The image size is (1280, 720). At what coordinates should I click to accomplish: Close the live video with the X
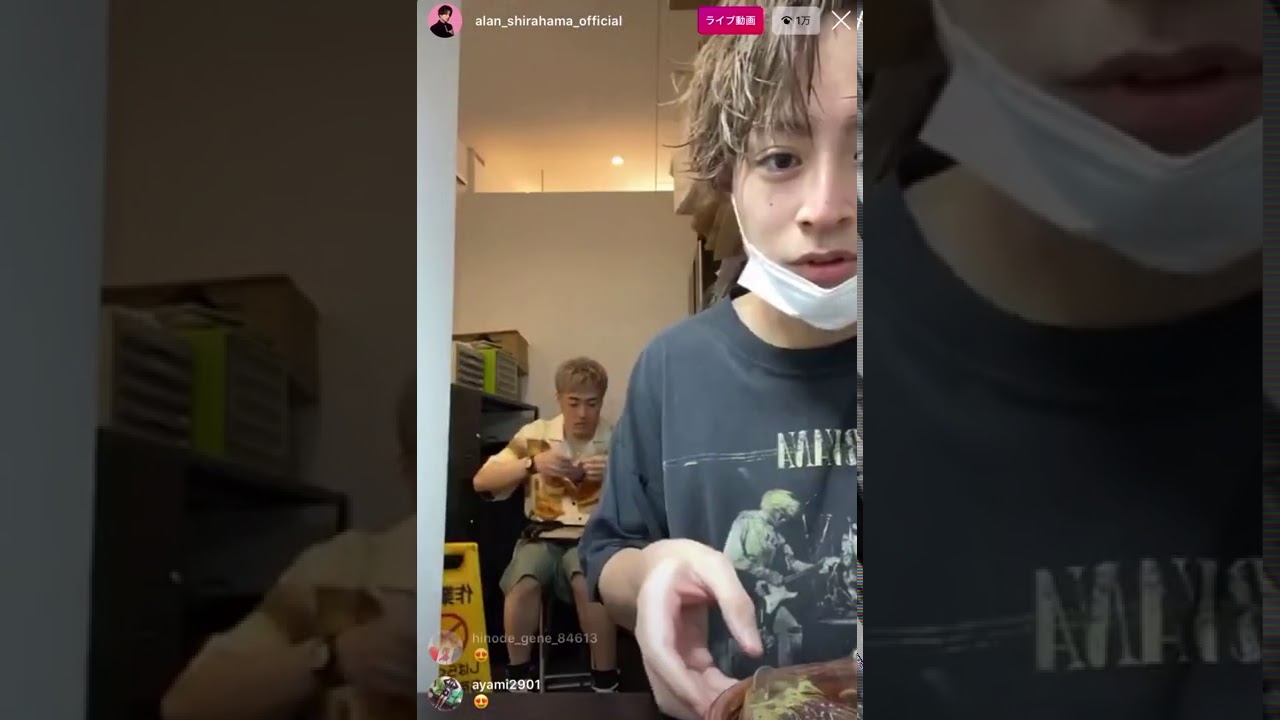point(841,20)
